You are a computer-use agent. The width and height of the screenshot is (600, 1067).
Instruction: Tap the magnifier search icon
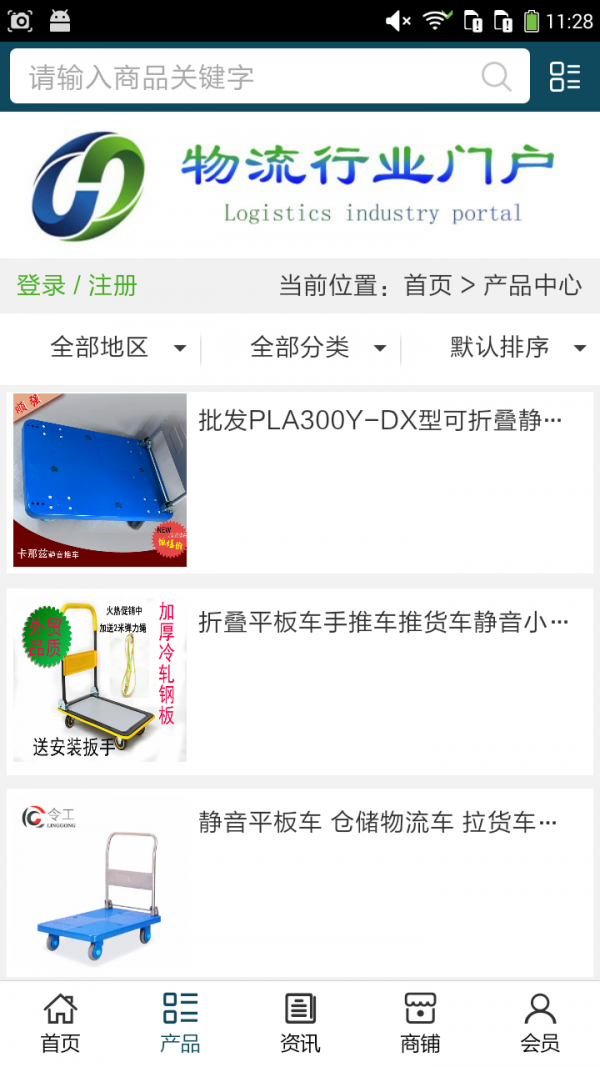[x=496, y=77]
